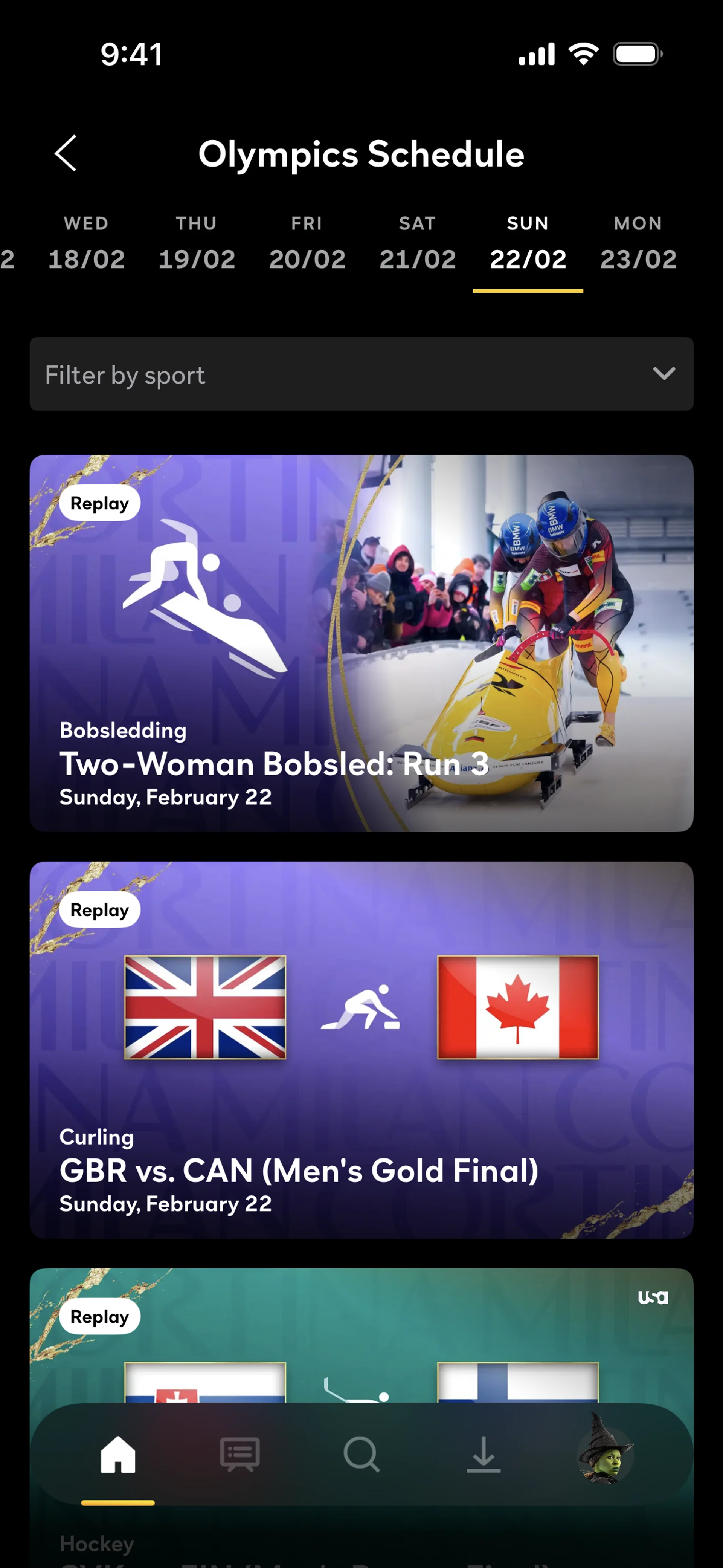The height and width of the screenshot is (1568, 723).
Task: Switch to Thursday 19/02 schedule
Action: pyautogui.click(x=197, y=243)
